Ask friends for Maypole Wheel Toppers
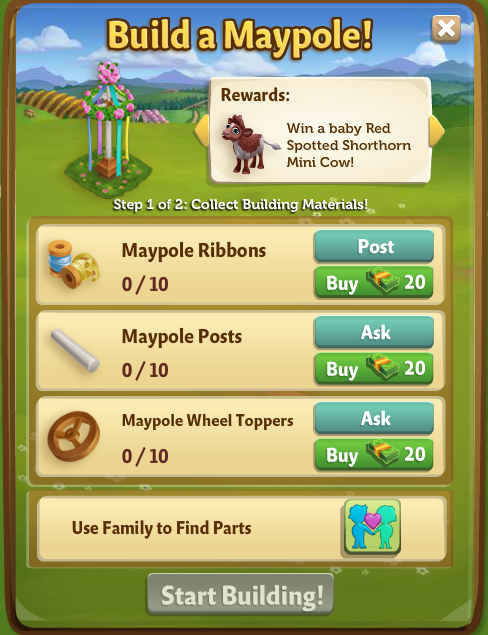488x635 pixels. (x=374, y=418)
